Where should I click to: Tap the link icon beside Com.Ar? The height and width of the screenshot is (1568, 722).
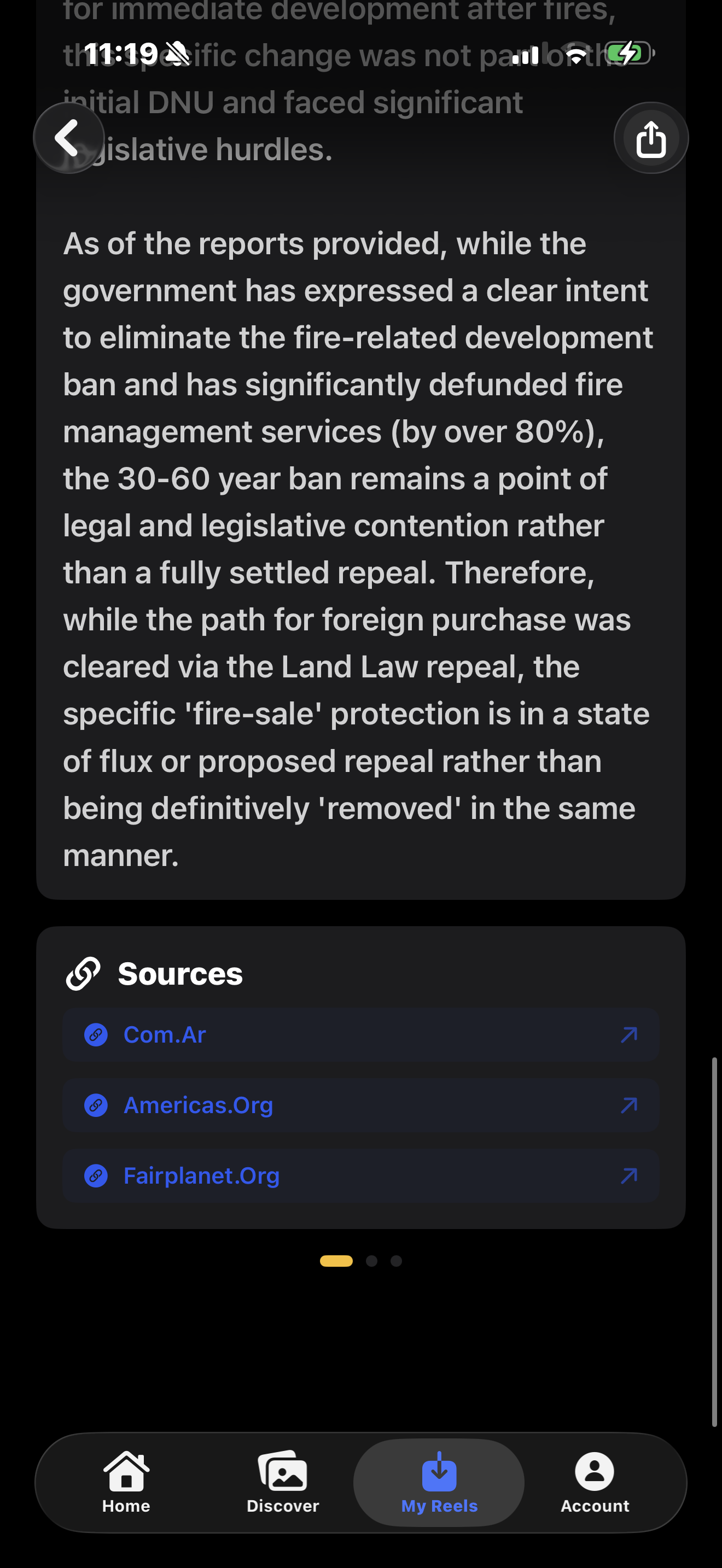pos(96,1035)
